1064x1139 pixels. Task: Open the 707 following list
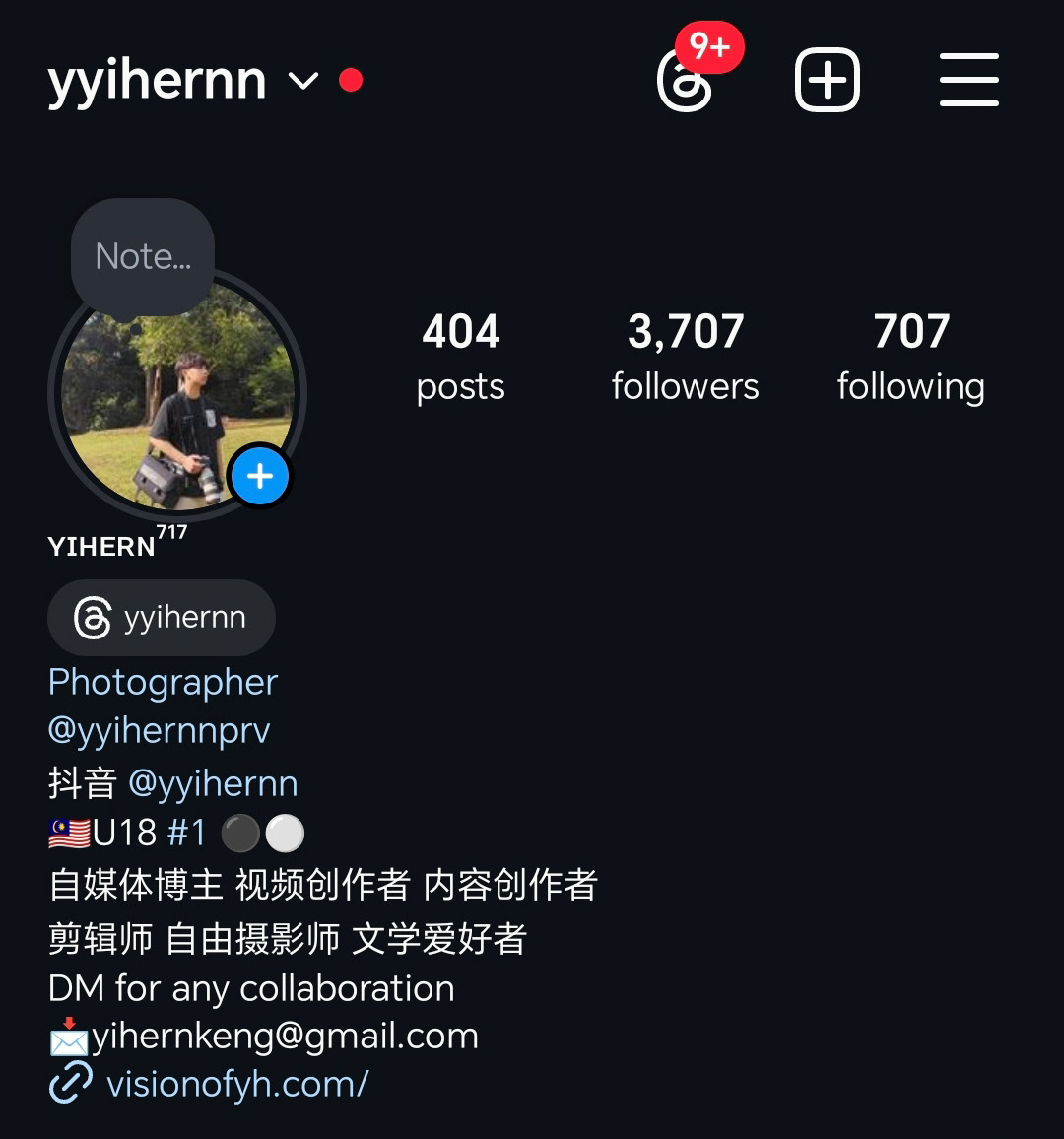point(910,357)
